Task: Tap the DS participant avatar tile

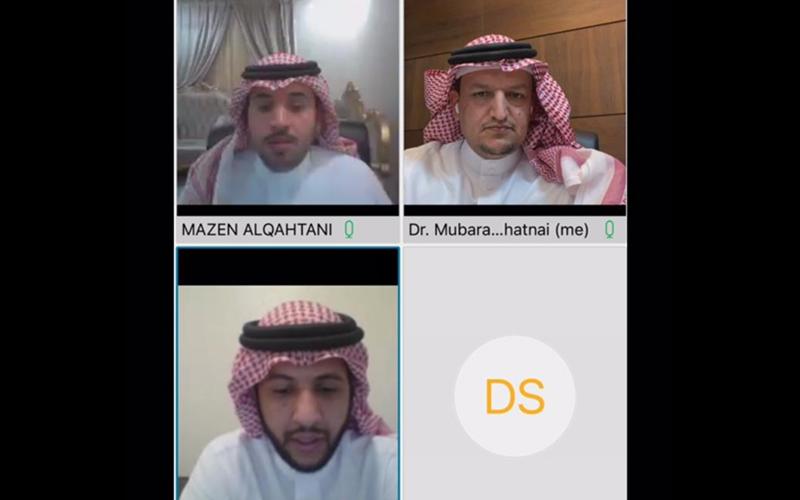Action: click(514, 395)
